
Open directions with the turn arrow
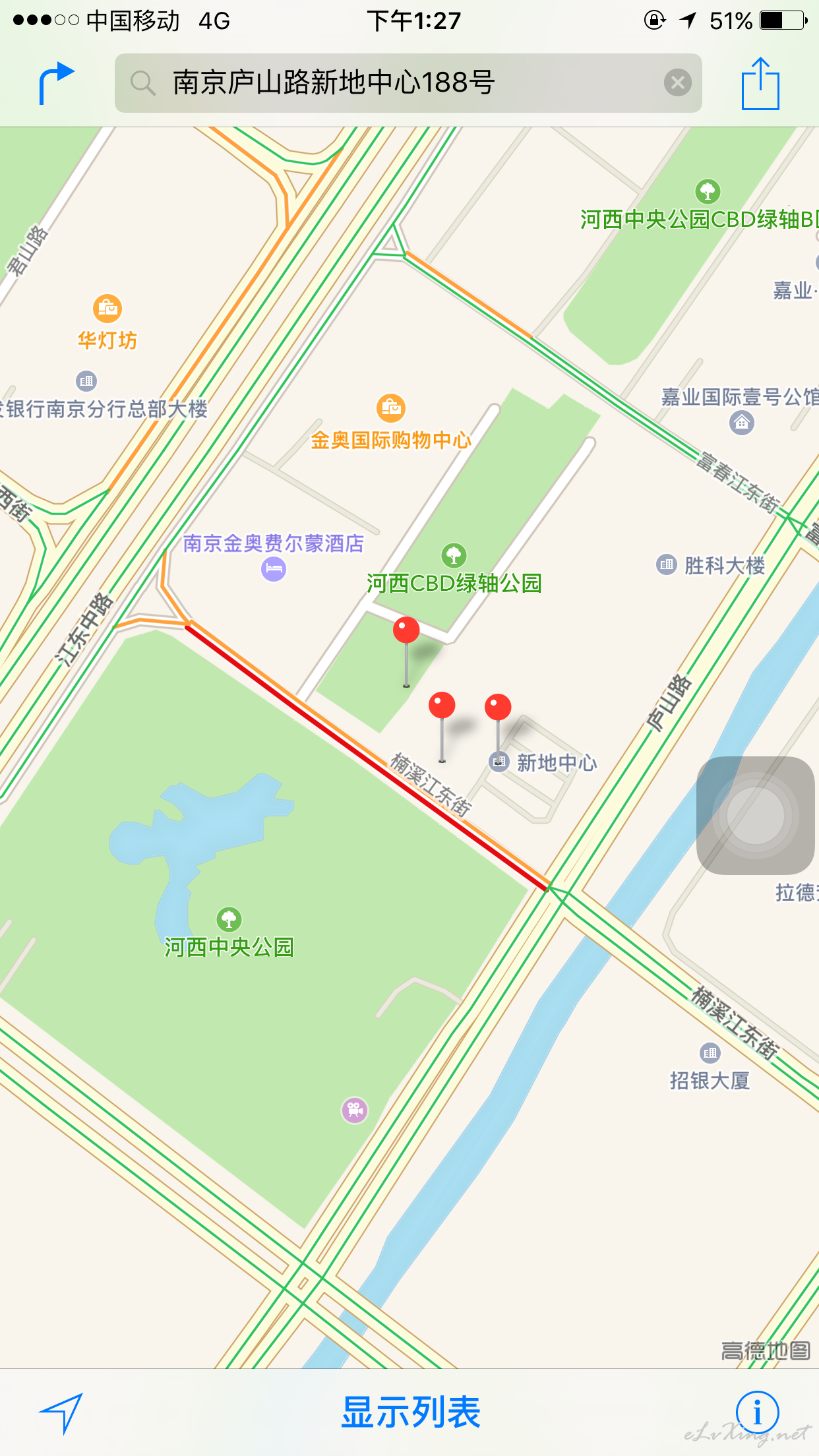click(x=57, y=83)
